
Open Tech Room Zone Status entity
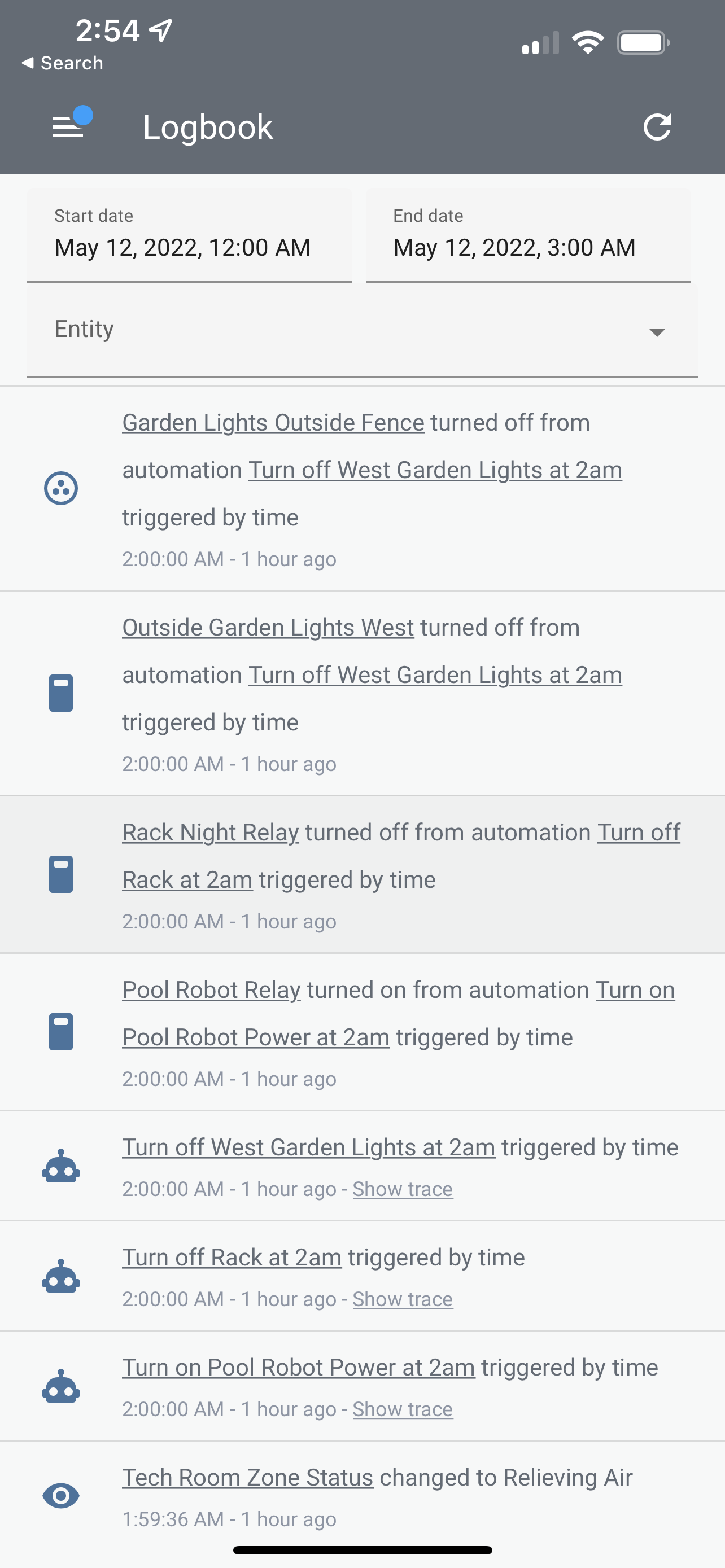click(x=247, y=1478)
